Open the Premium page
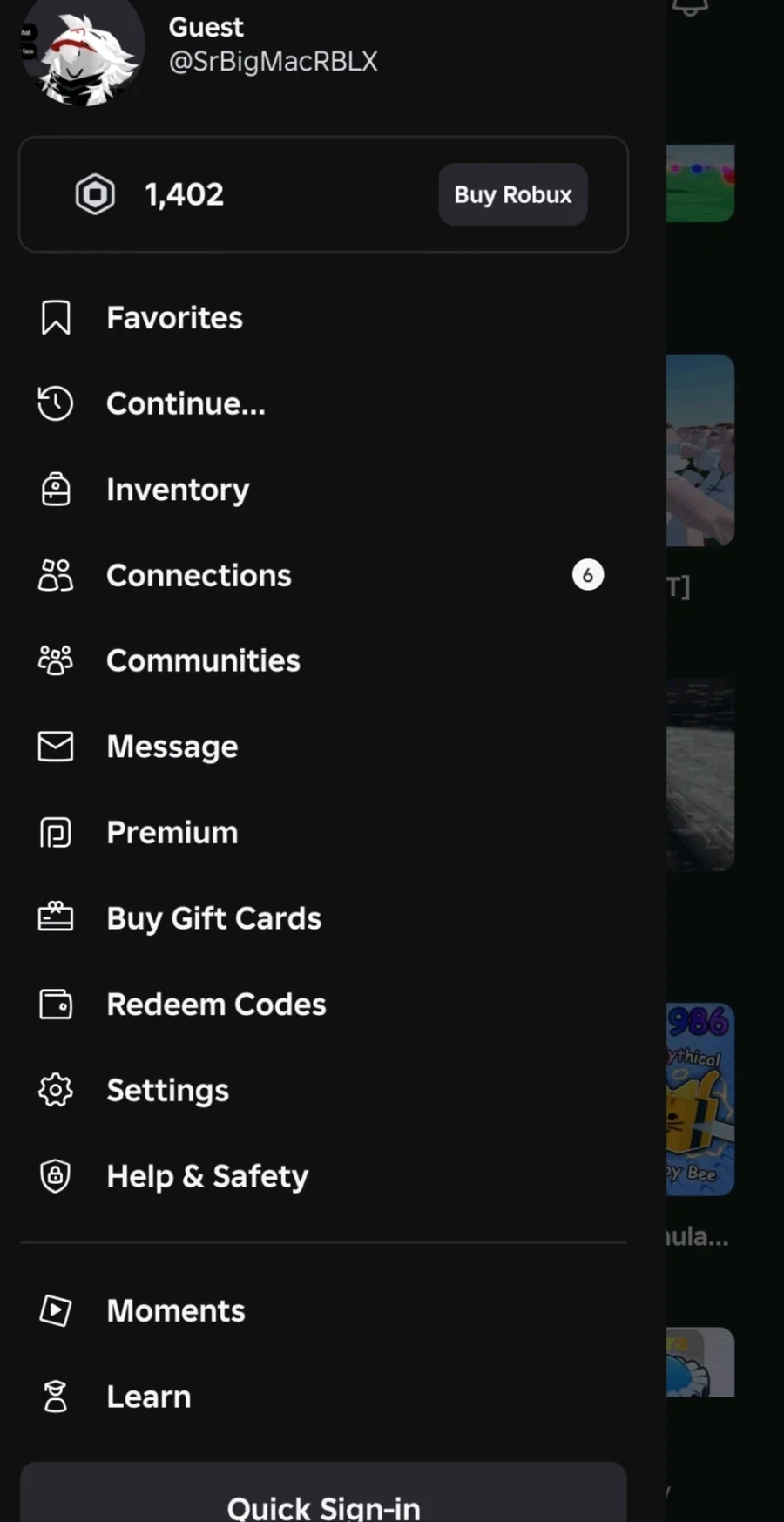This screenshot has width=784, height=1522. pos(172,833)
